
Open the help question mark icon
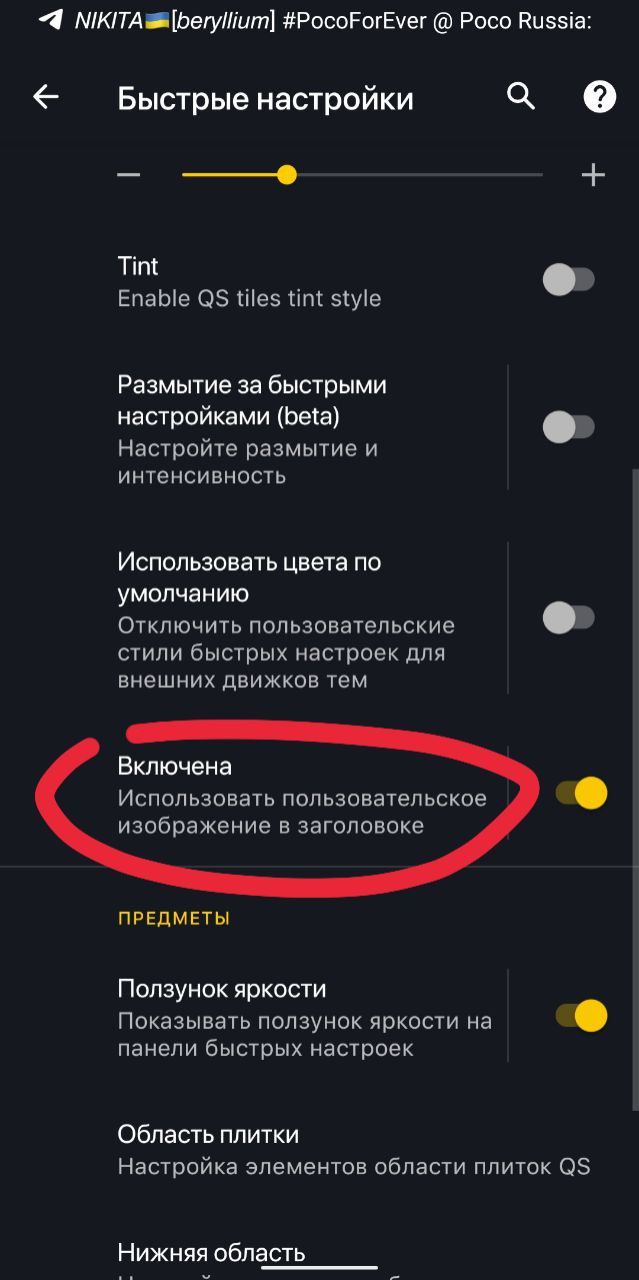(599, 97)
